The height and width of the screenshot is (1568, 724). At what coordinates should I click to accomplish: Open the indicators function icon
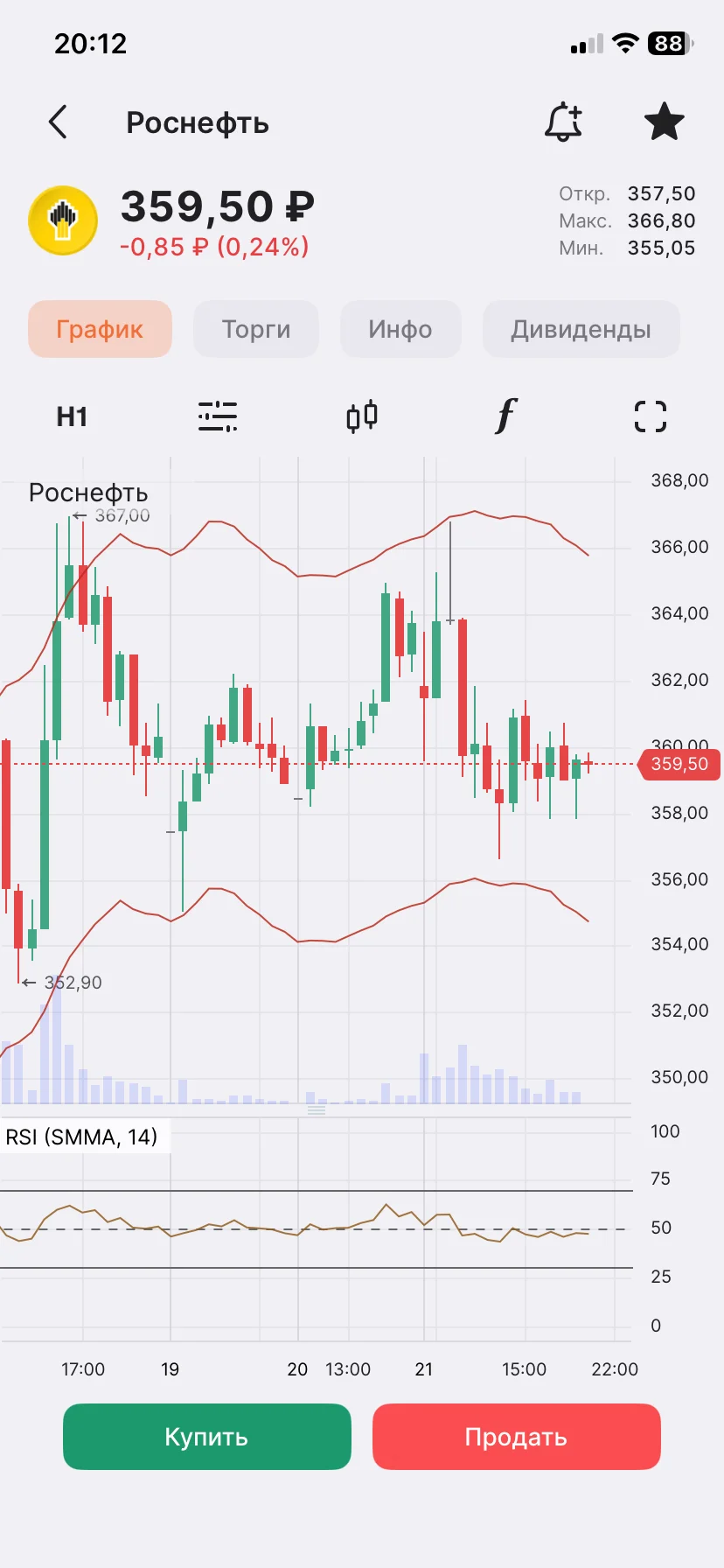coord(506,416)
